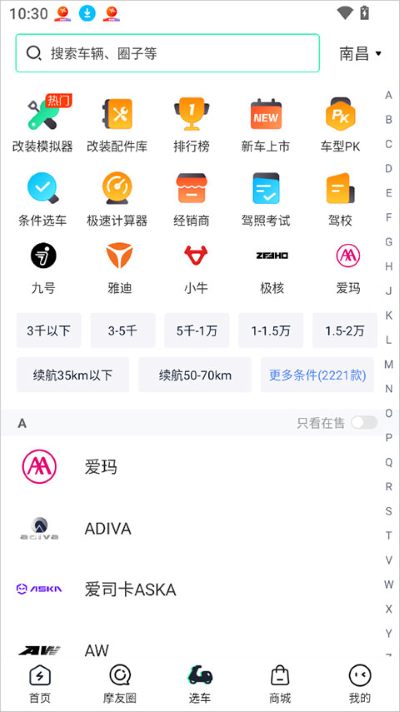Filter by price 5千-1万
The image size is (400, 712).
click(197, 331)
